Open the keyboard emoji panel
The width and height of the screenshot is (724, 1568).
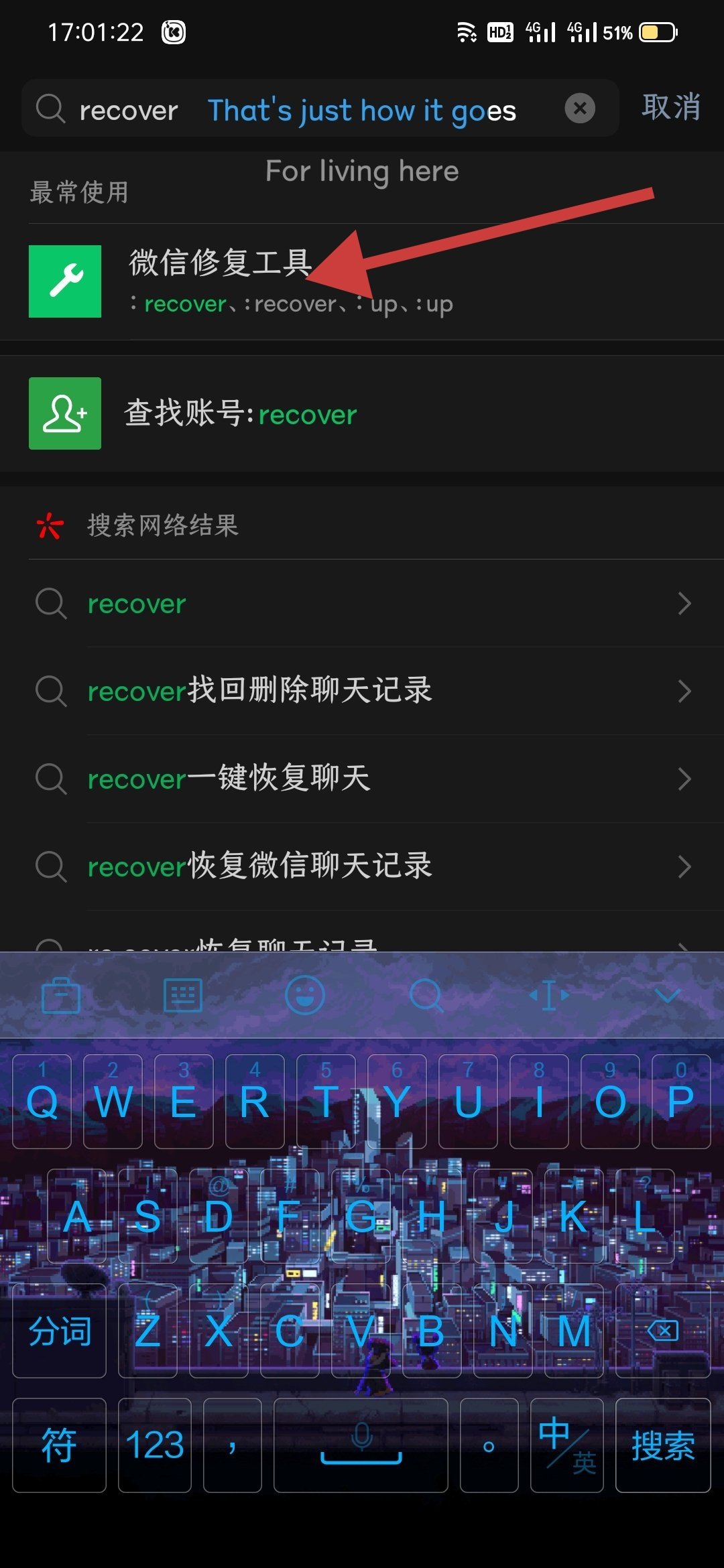305,996
